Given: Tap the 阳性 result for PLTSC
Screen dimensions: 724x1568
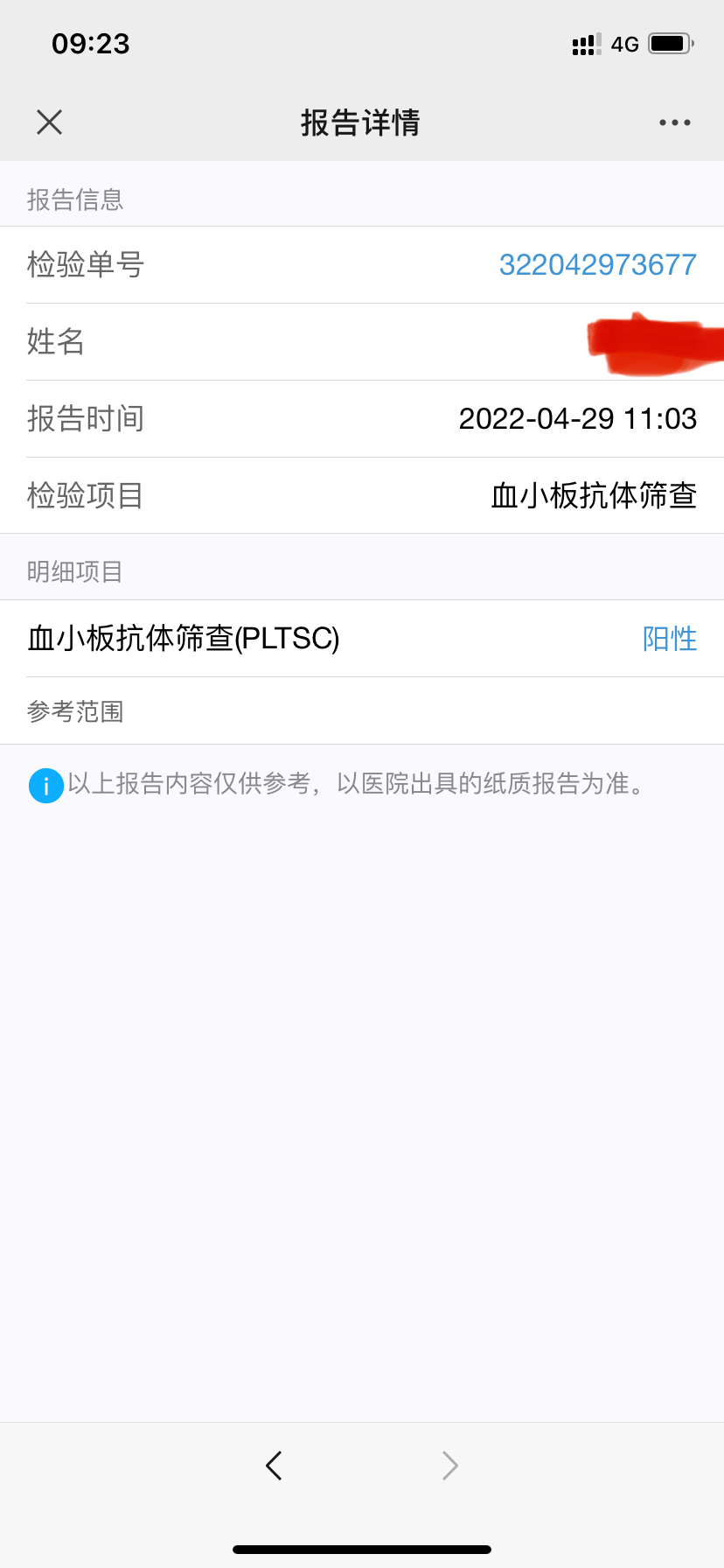Looking at the screenshot, I should pos(670,639).
